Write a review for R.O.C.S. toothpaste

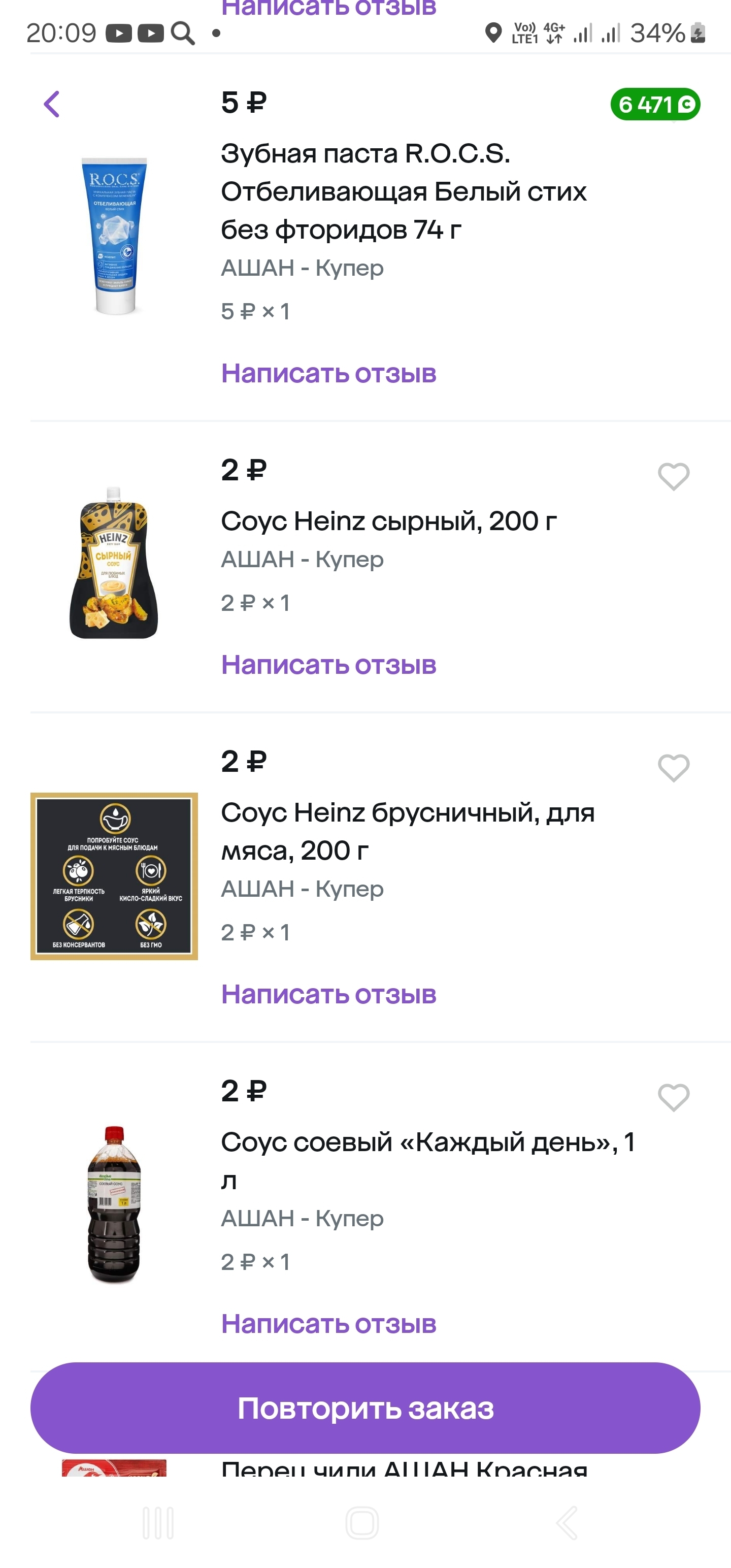click(x=328, y=373)
